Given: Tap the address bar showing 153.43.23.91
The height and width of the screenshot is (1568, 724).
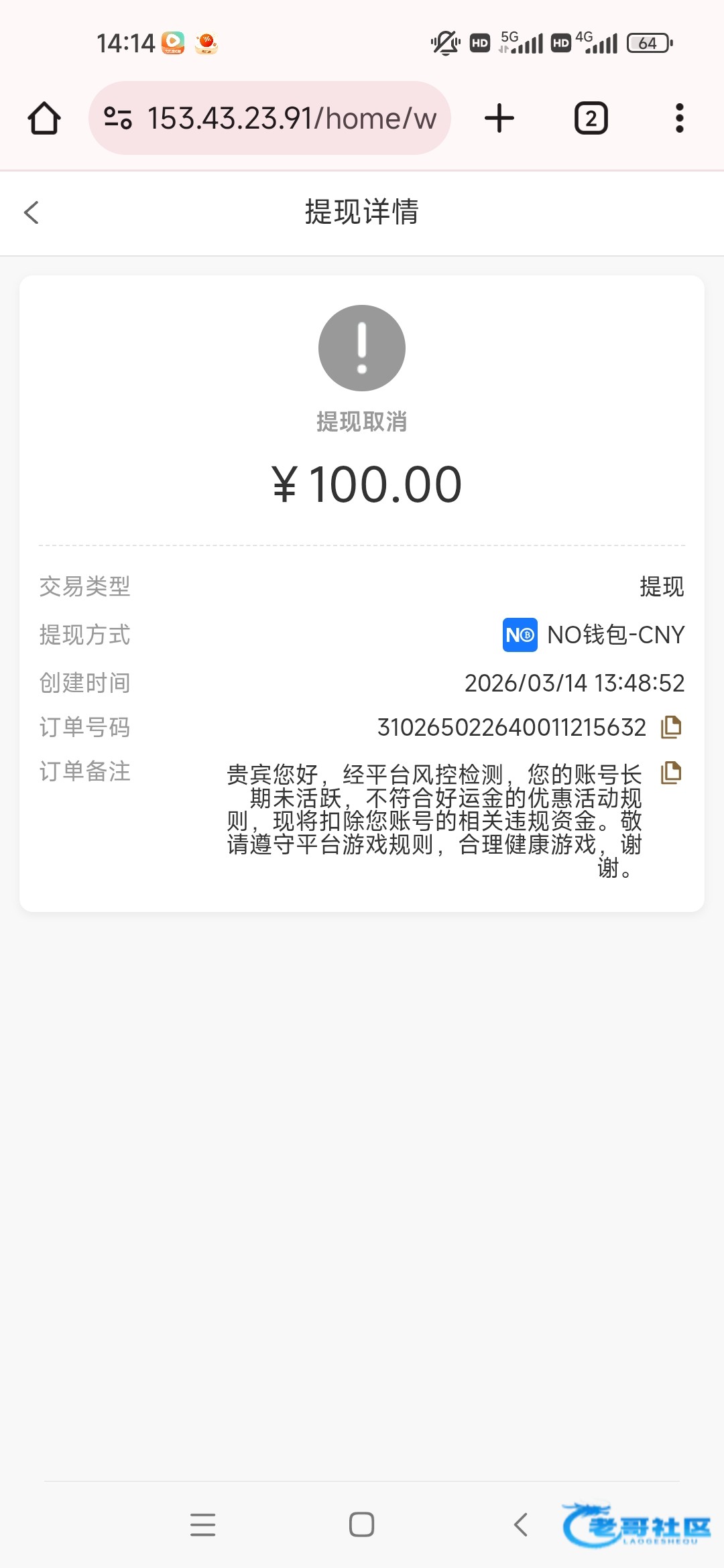Looking at the screenshot, I should [269, 118].
